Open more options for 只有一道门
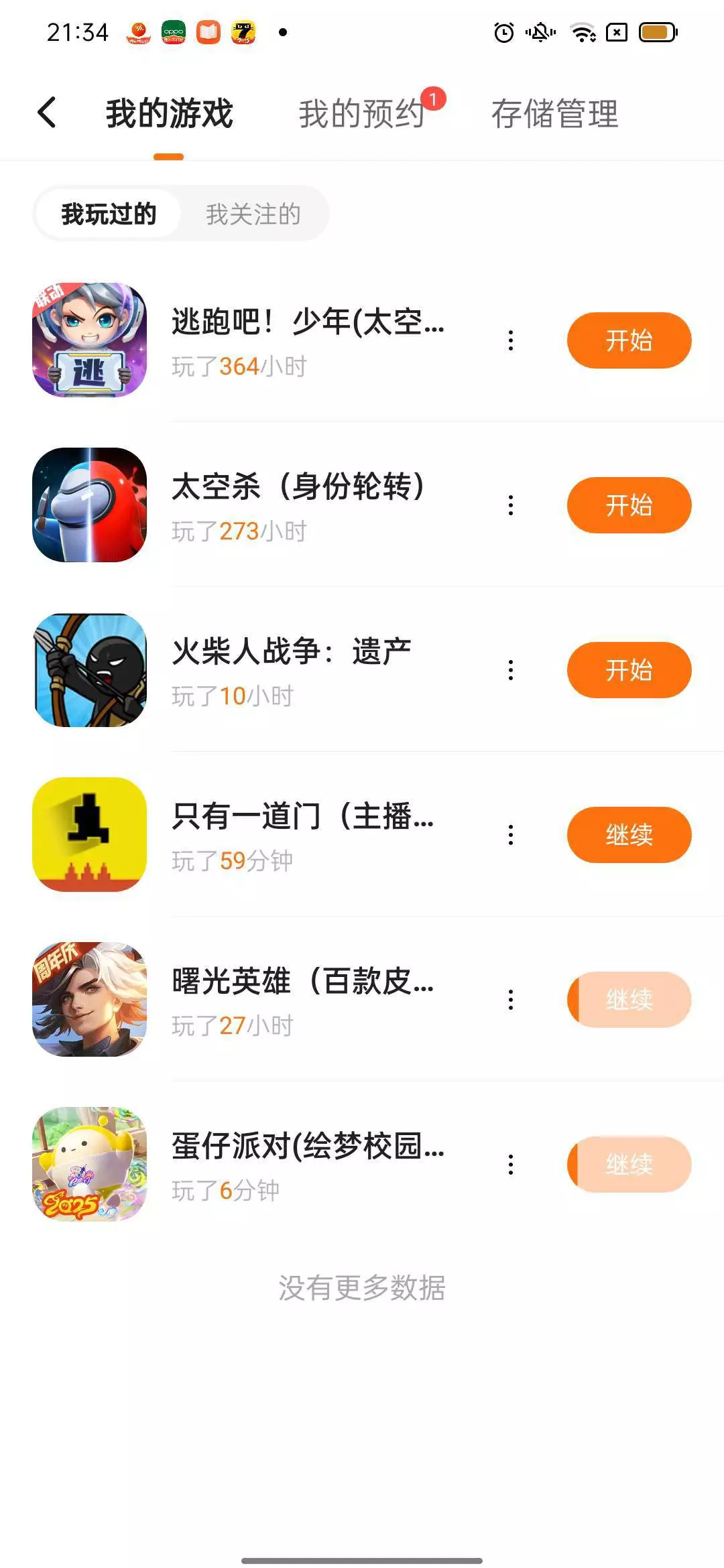This screenshot has height=1568, width=724. [511, 835]
